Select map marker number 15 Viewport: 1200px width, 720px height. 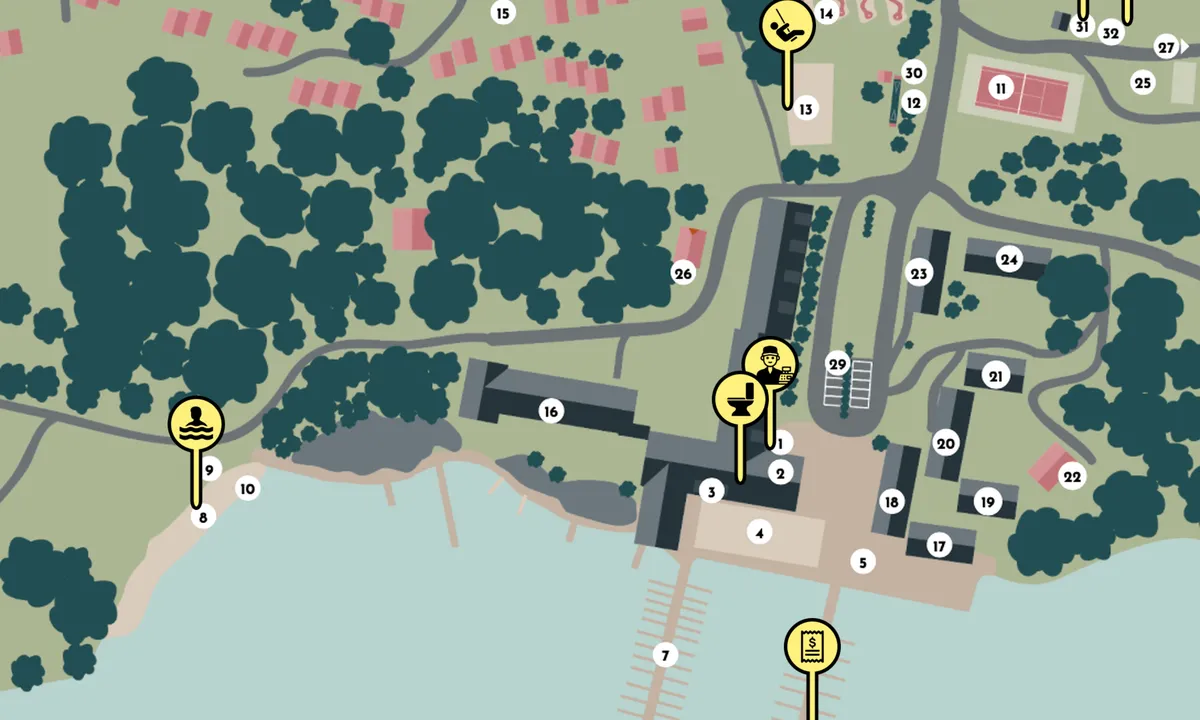(502, 13)
